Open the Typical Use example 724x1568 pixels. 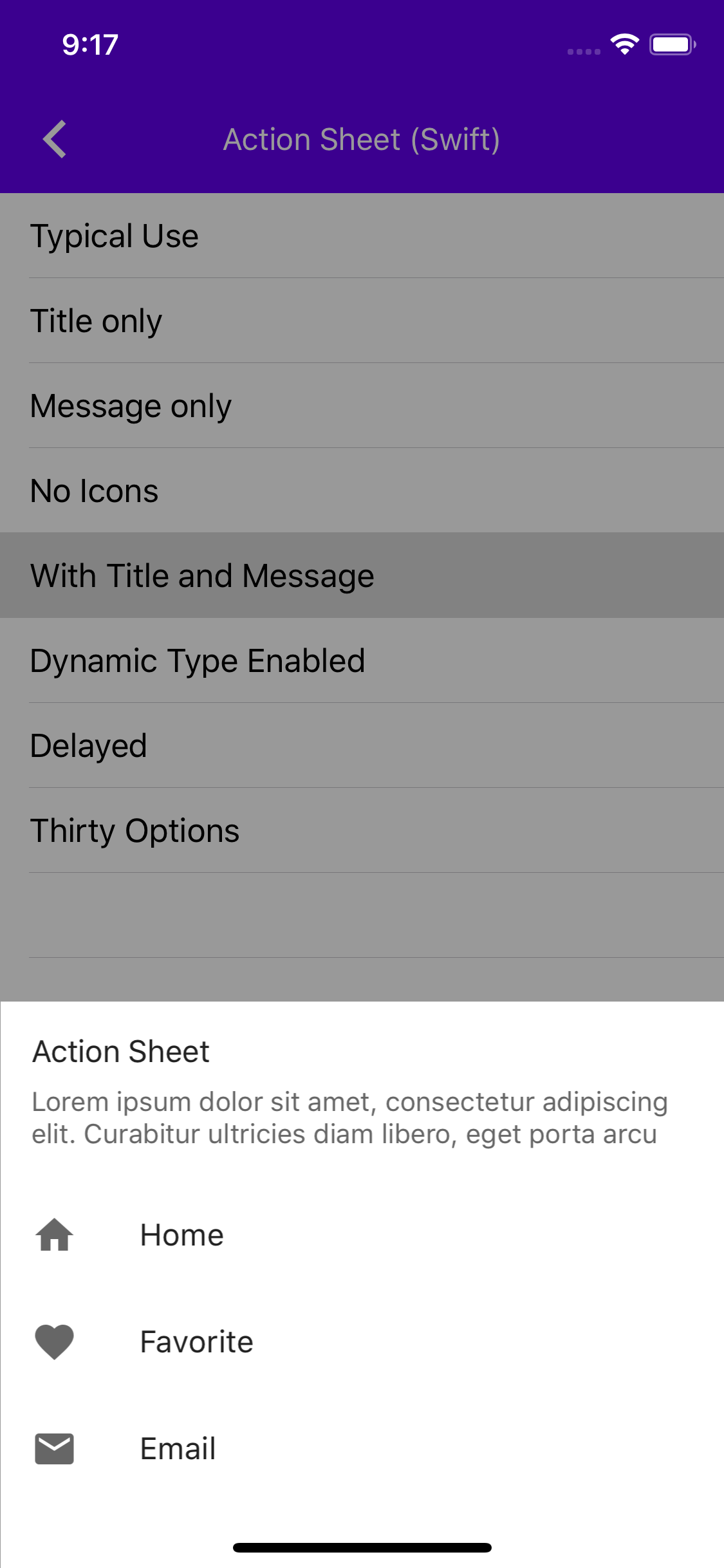point(115,236)
